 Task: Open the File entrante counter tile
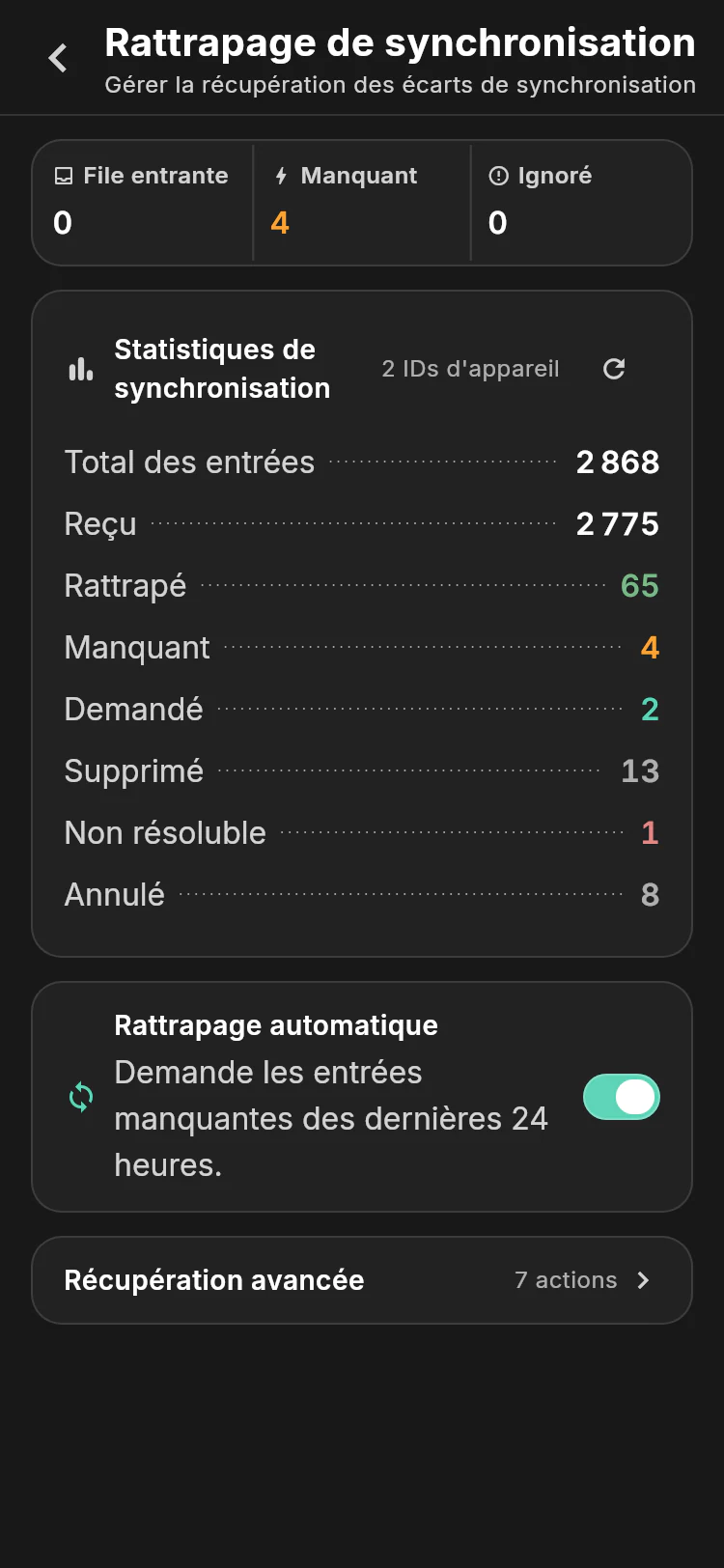coord(143,203)
